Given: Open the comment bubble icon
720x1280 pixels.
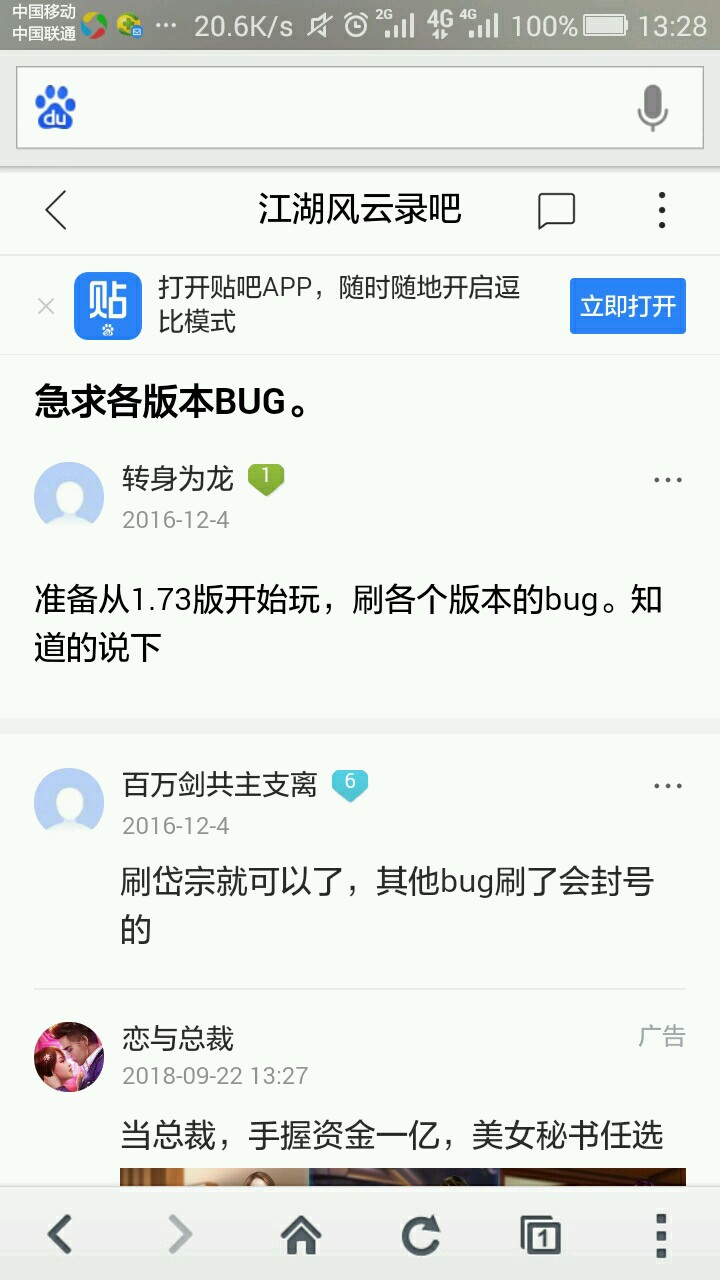Looking at the screenshot, I should pos(556,210).
